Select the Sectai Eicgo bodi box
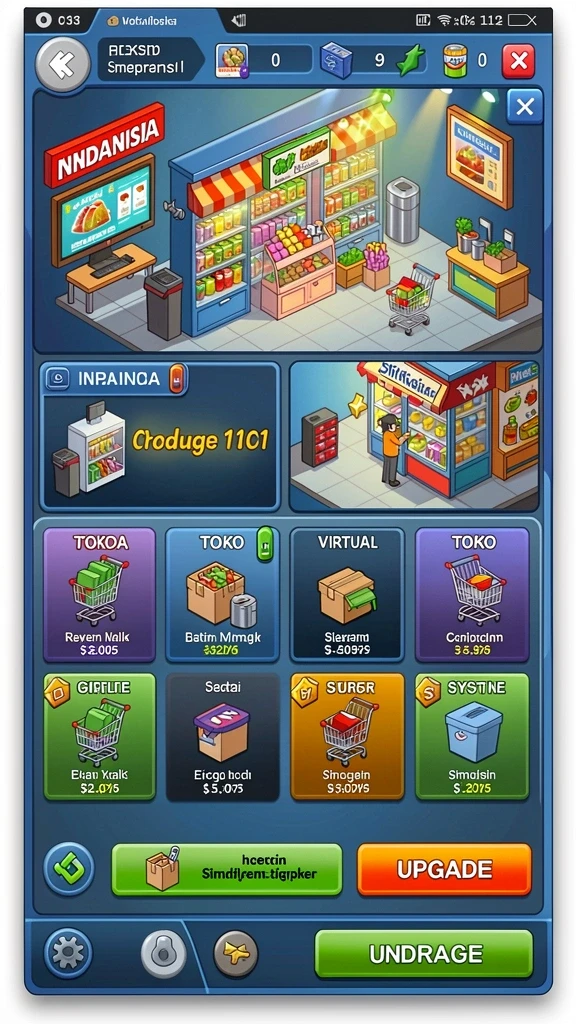The width and height of the screenshot is (576, 1024). pyautogui.click(x=223, y=737)
